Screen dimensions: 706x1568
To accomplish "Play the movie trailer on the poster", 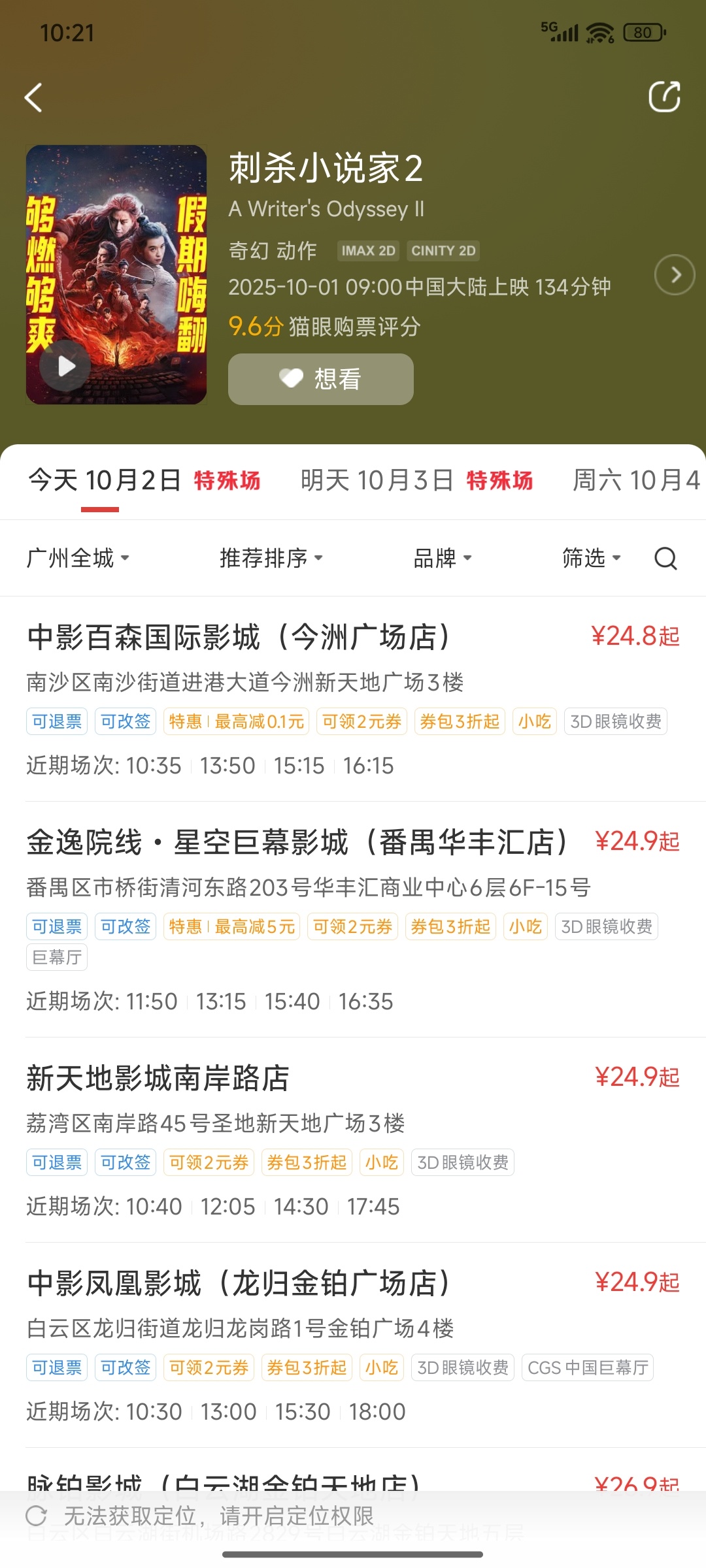I will click(x=66, y=366).
